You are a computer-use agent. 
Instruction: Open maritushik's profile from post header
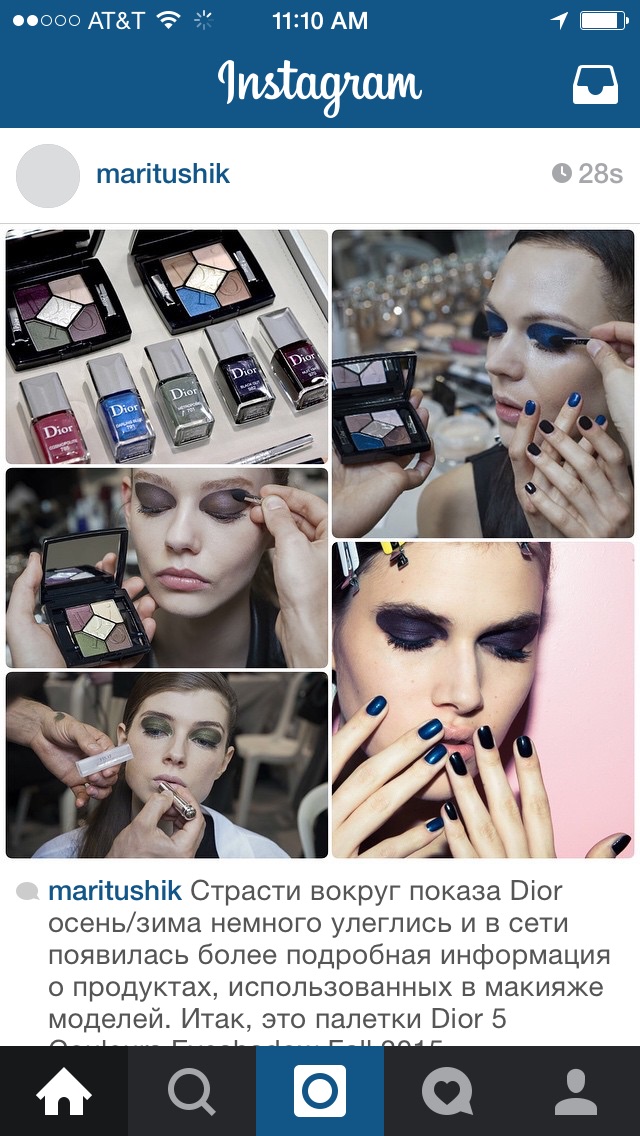tap(163, 174)
